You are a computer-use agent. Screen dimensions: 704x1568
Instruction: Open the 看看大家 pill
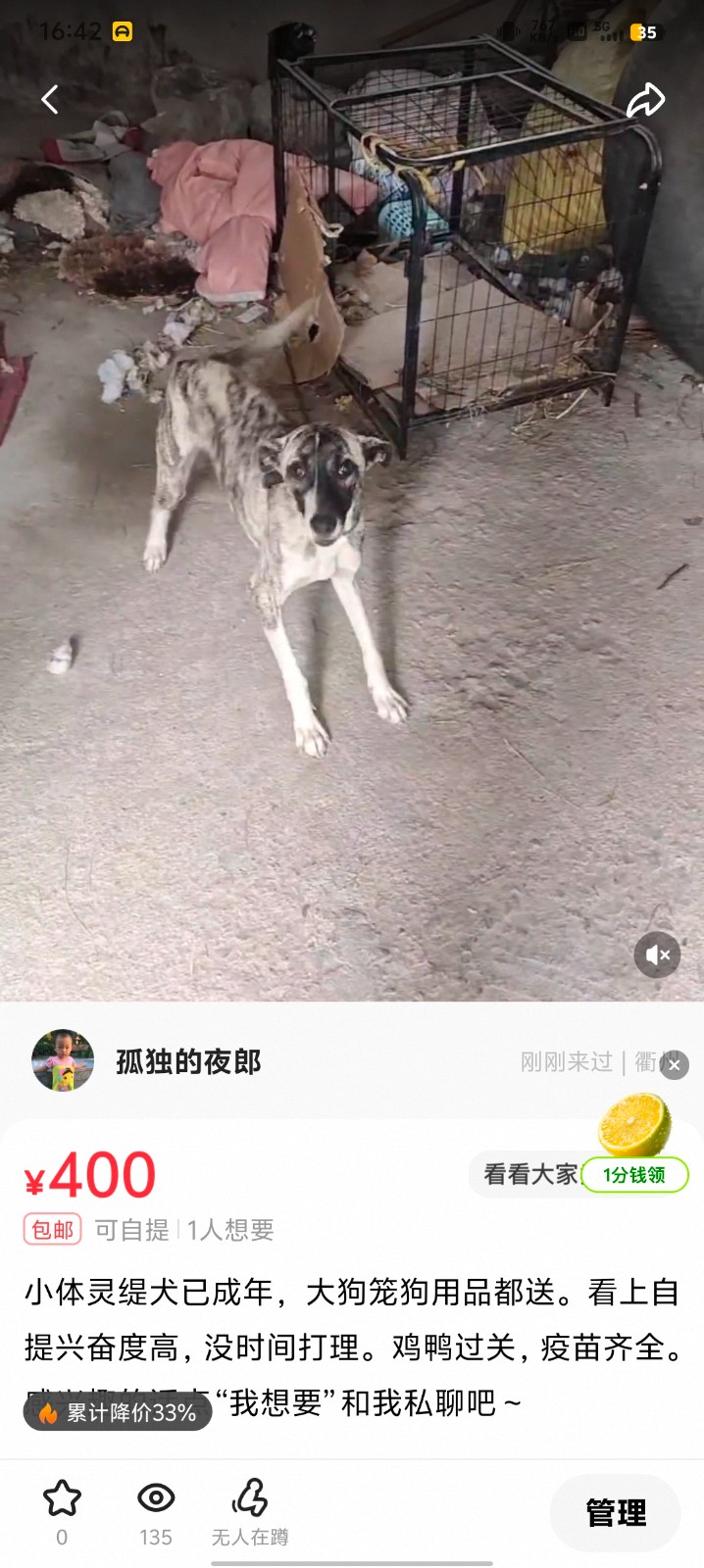(529, 1174)
